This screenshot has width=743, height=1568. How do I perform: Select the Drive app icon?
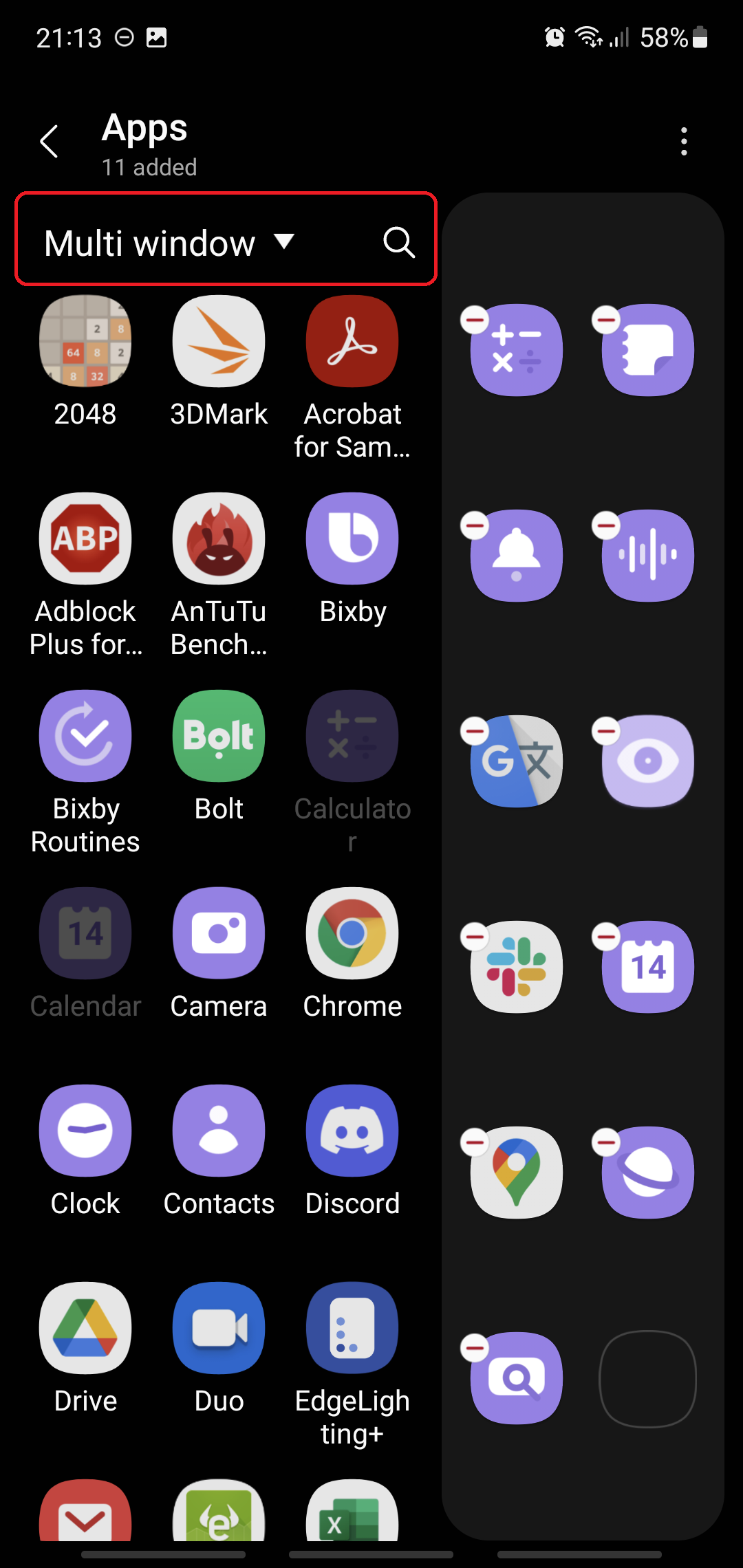85,1329
